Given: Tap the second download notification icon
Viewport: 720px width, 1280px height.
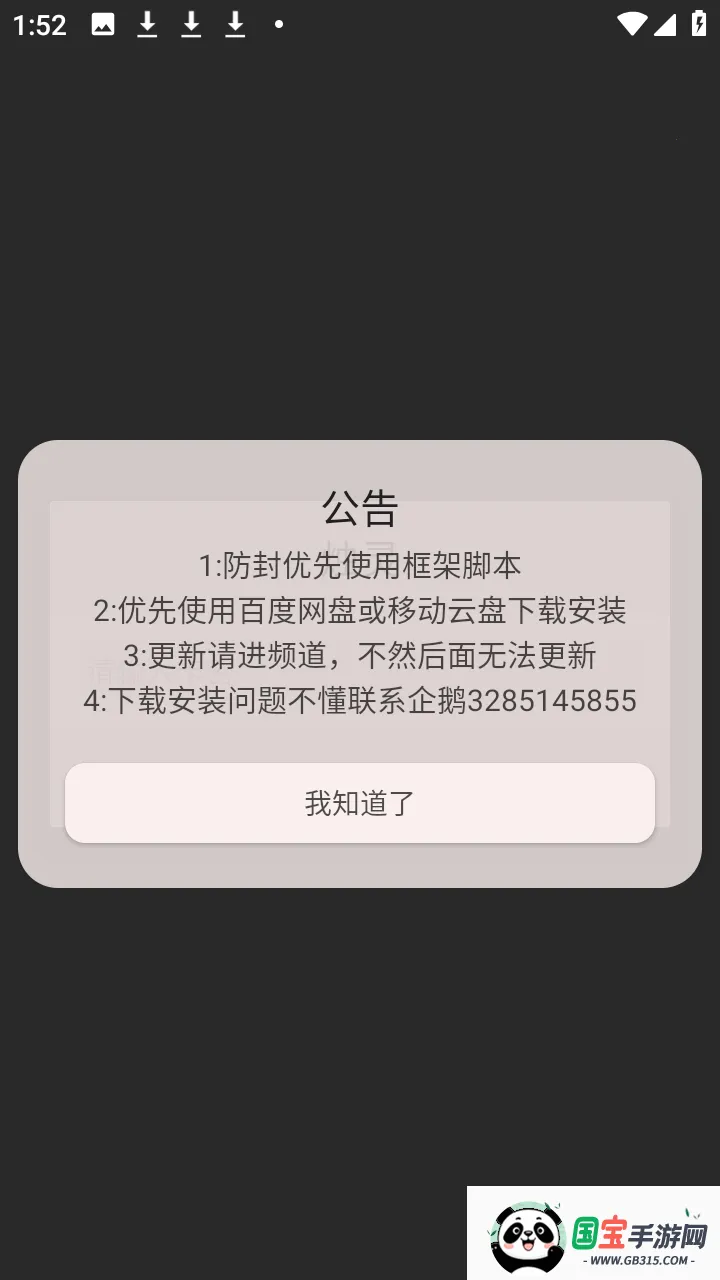Looking at the screenshot, I should pyautogui.click(x=190, y=25).
